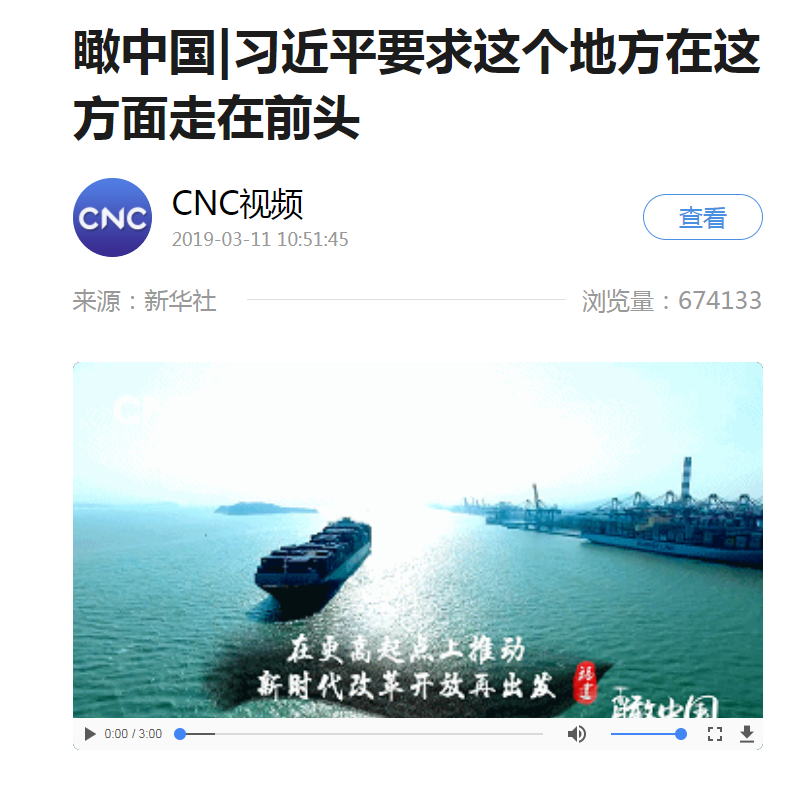This screenshot has height=811, width=801.
Task: Tap the video progress bar
Action: point(360,734)
